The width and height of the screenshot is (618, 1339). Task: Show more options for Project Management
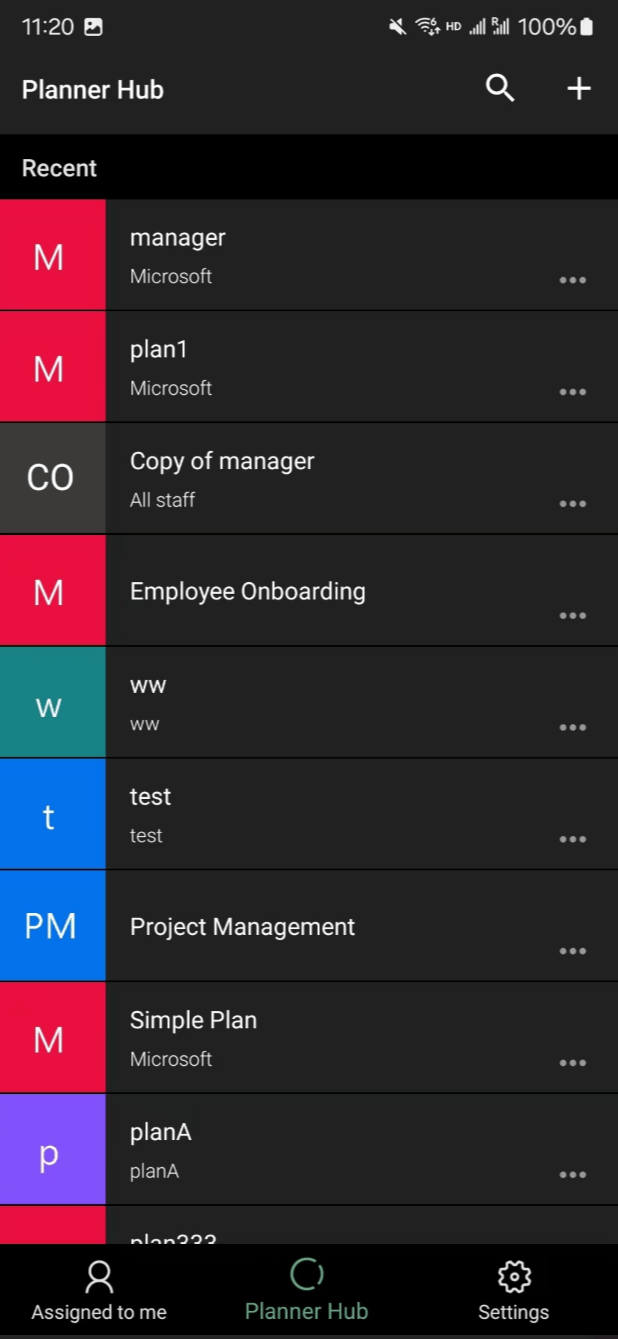click(x=573, y=951)
